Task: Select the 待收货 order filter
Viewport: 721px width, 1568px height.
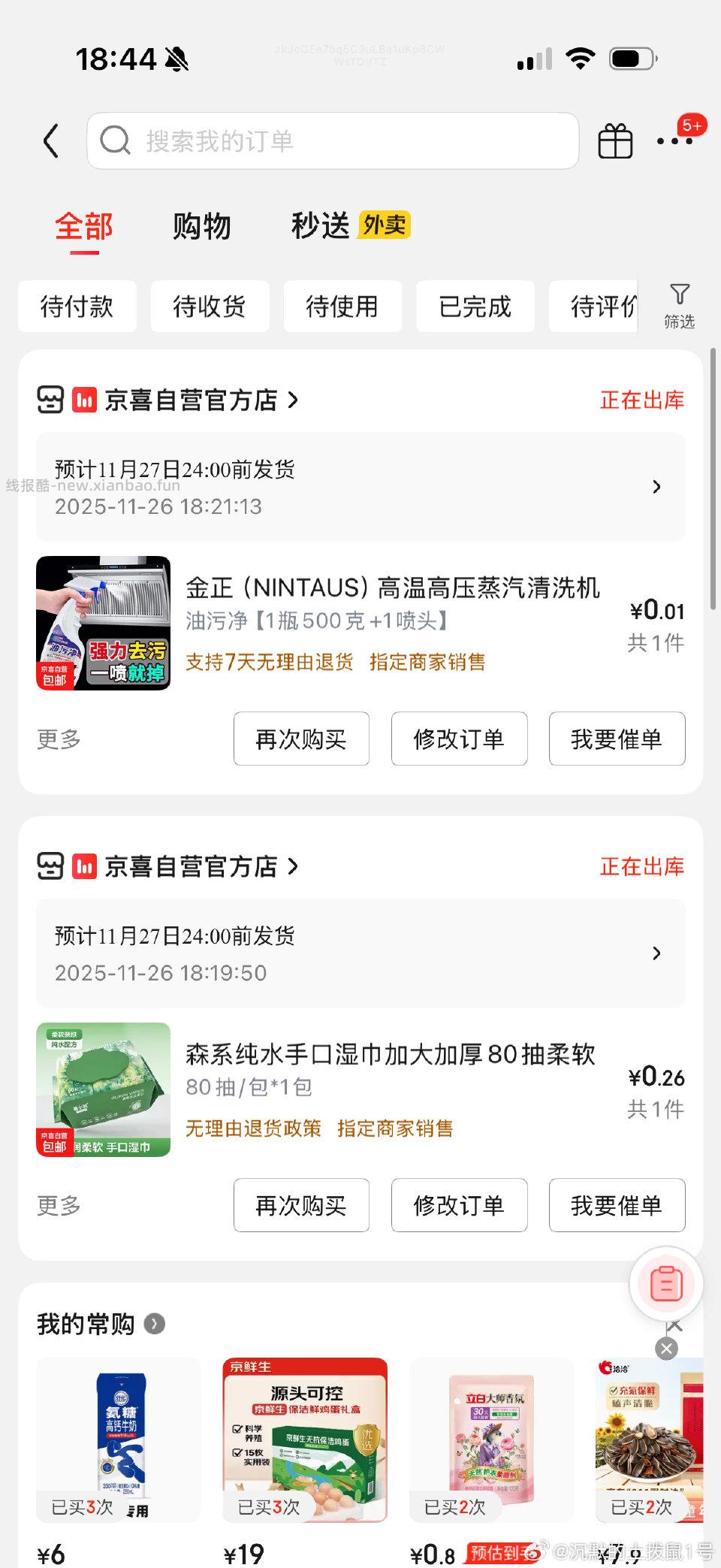Action: [x=210, y=306]
